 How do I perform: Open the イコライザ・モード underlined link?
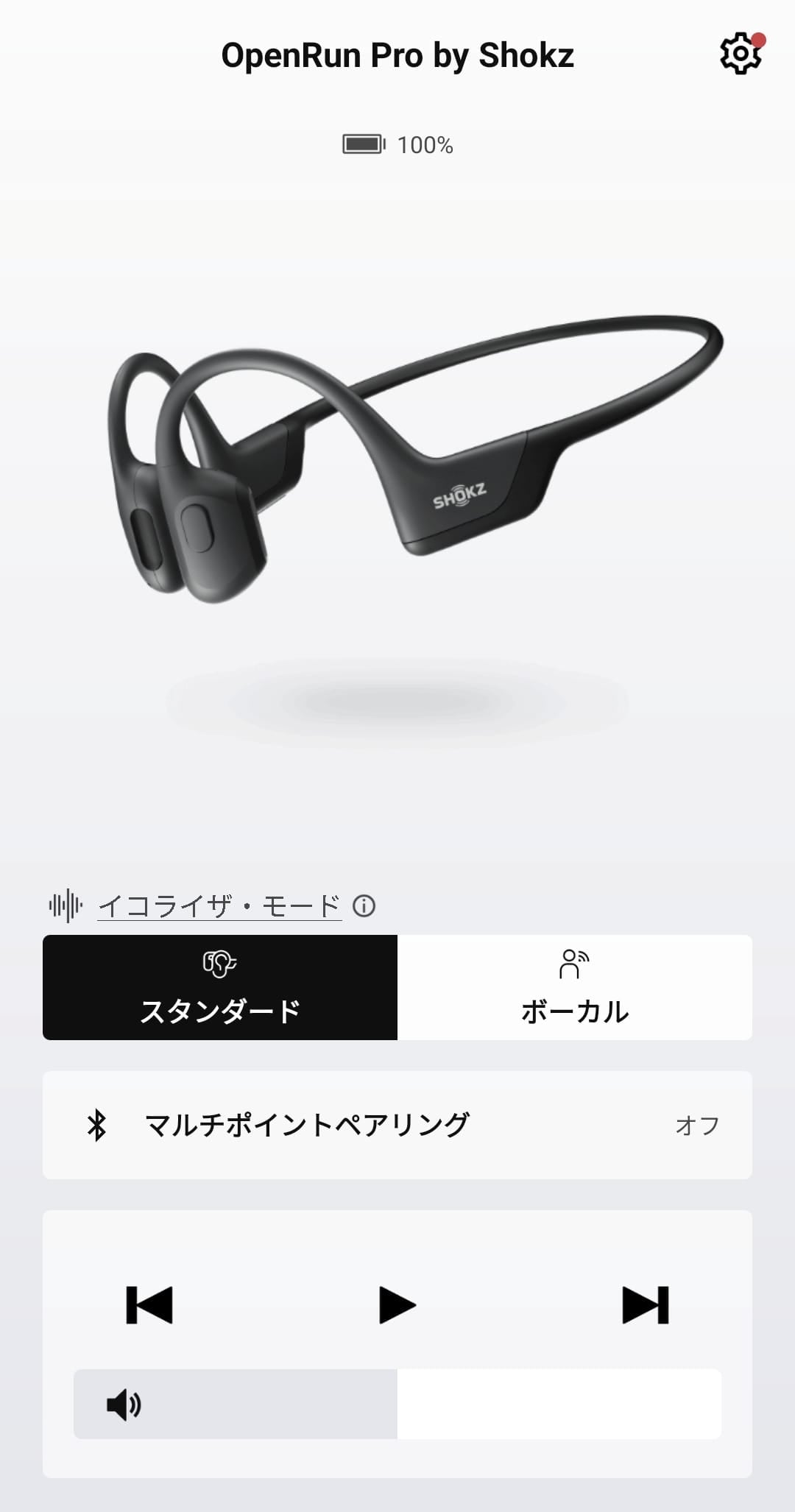click(219, 905)
